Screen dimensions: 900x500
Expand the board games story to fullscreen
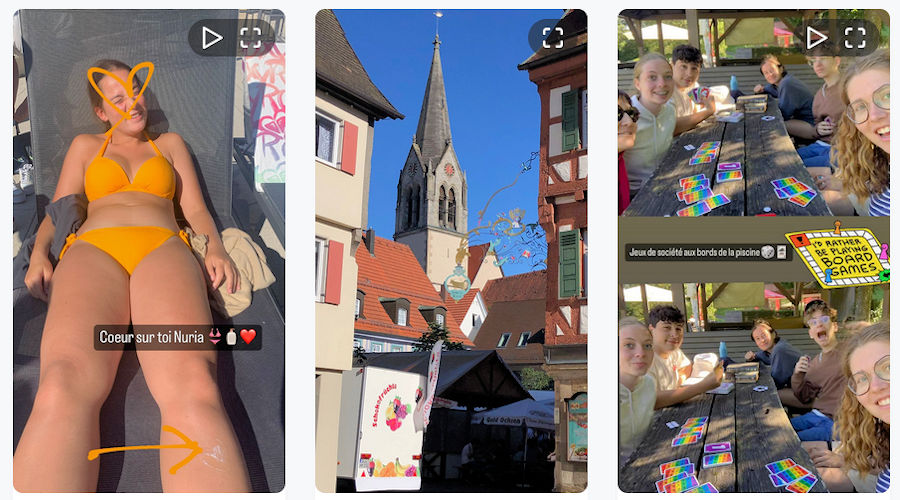coord(855,38)
